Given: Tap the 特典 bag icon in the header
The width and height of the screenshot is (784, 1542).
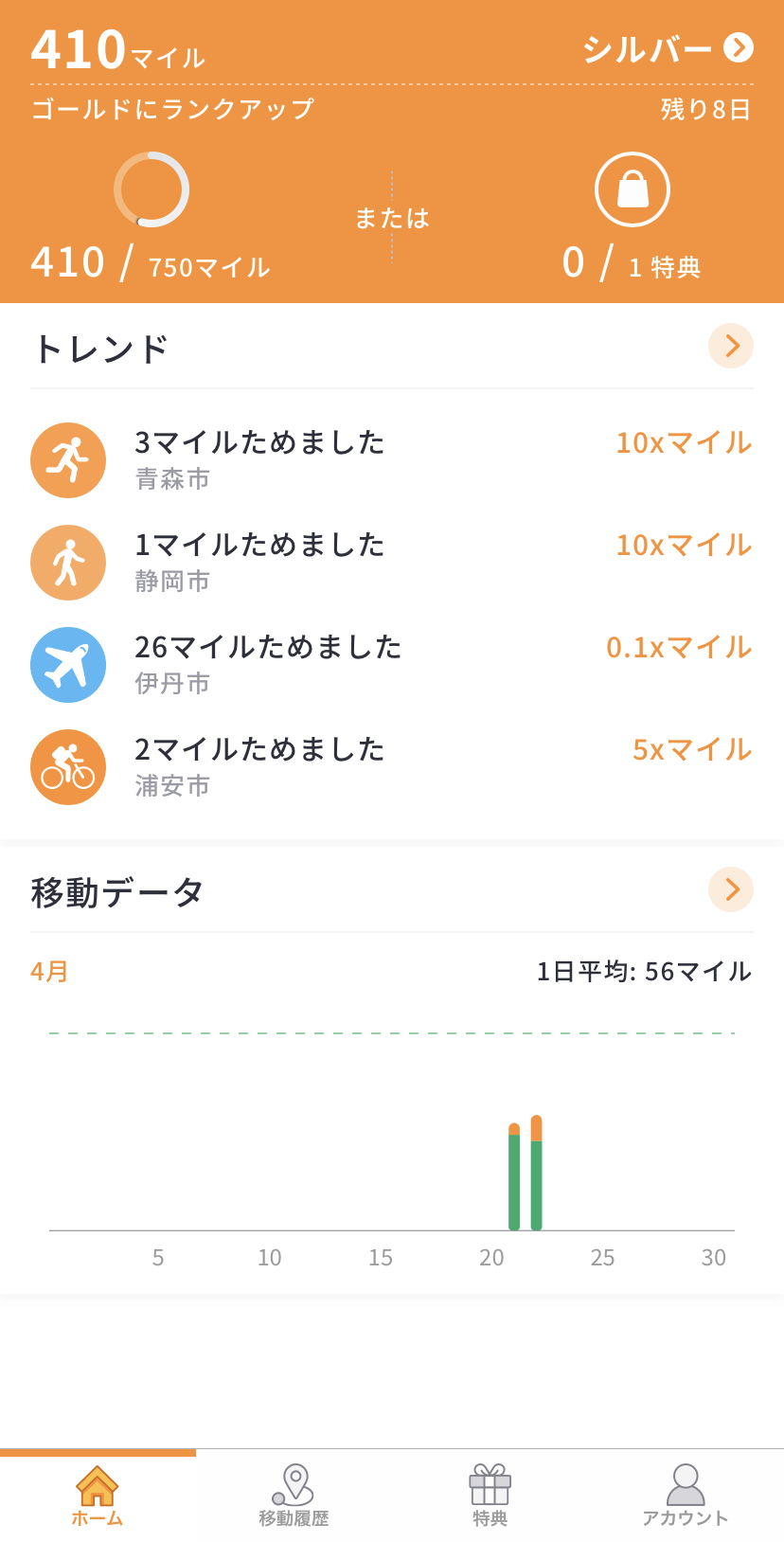Looking at the screenshot, I should [x=633, y=189].
